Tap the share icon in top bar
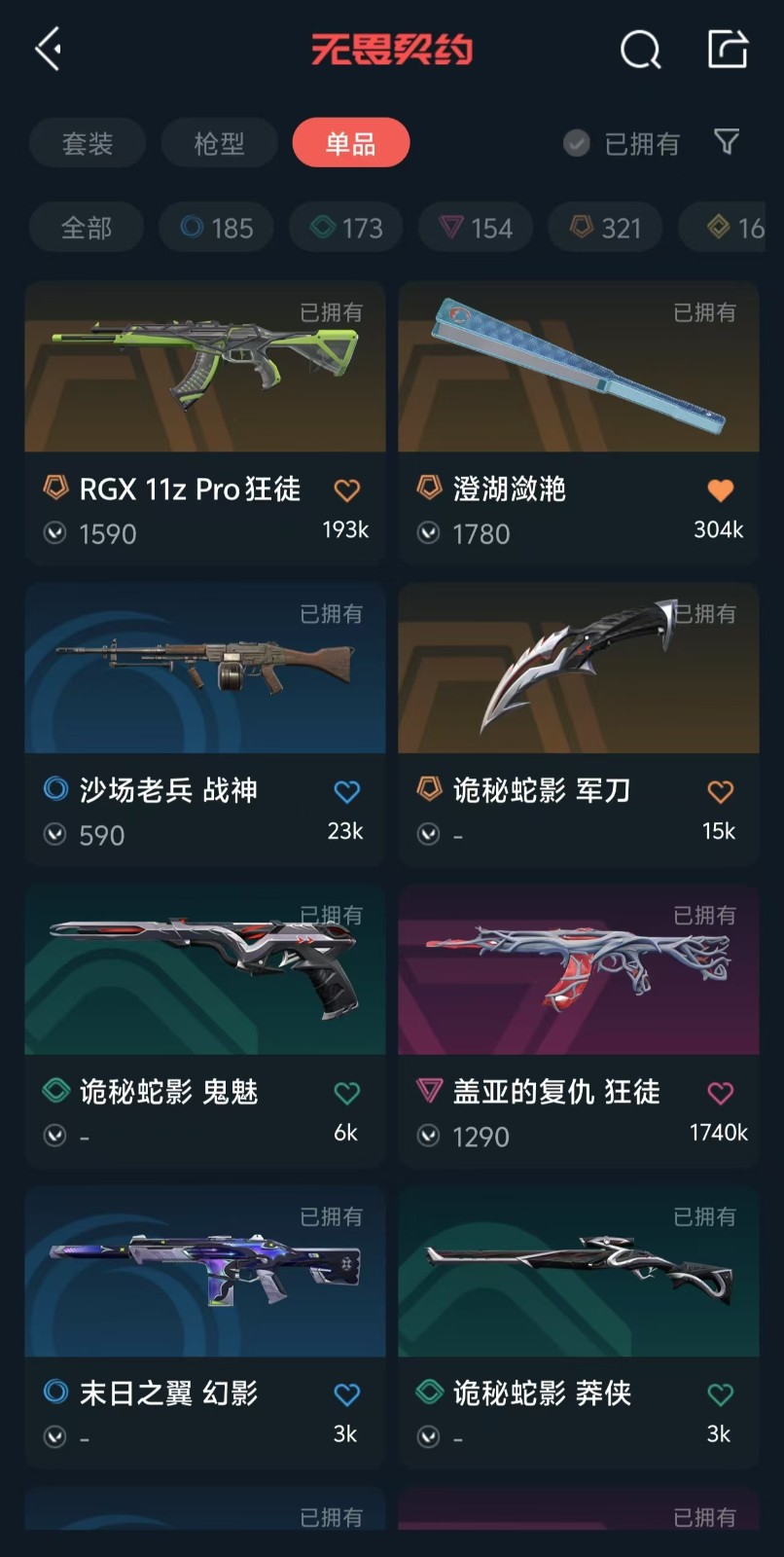This screenshot has width=784, height=1557. [x=728, y=49]
